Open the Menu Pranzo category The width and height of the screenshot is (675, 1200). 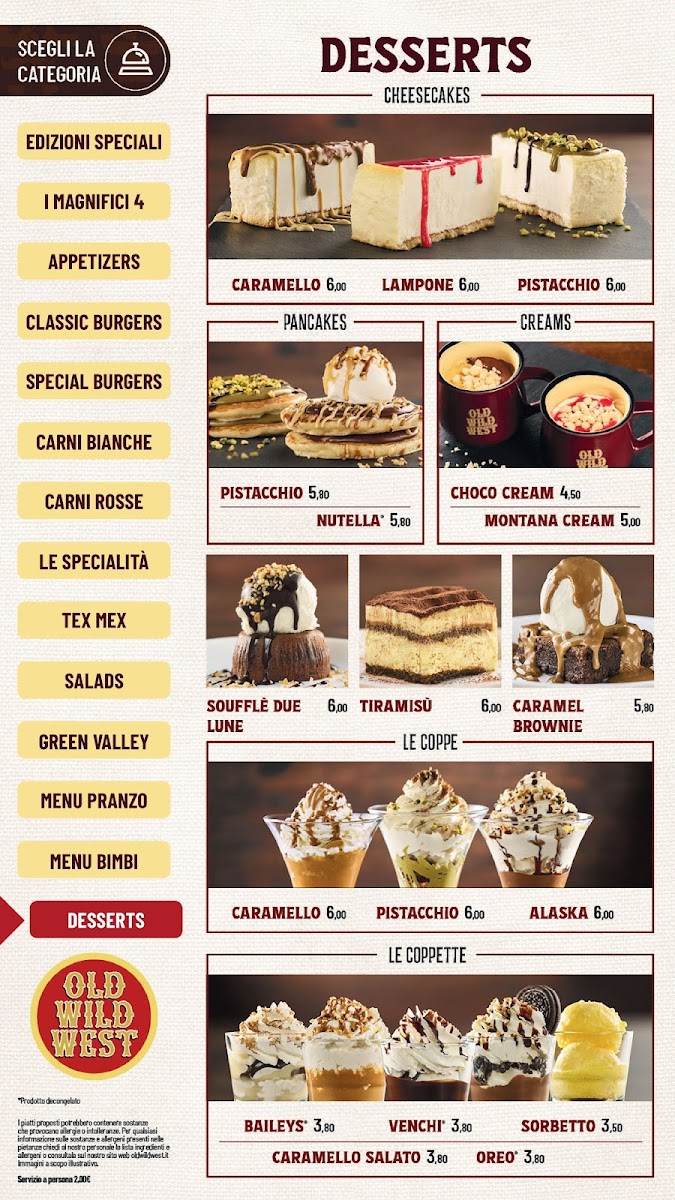[x=94, y=800]
